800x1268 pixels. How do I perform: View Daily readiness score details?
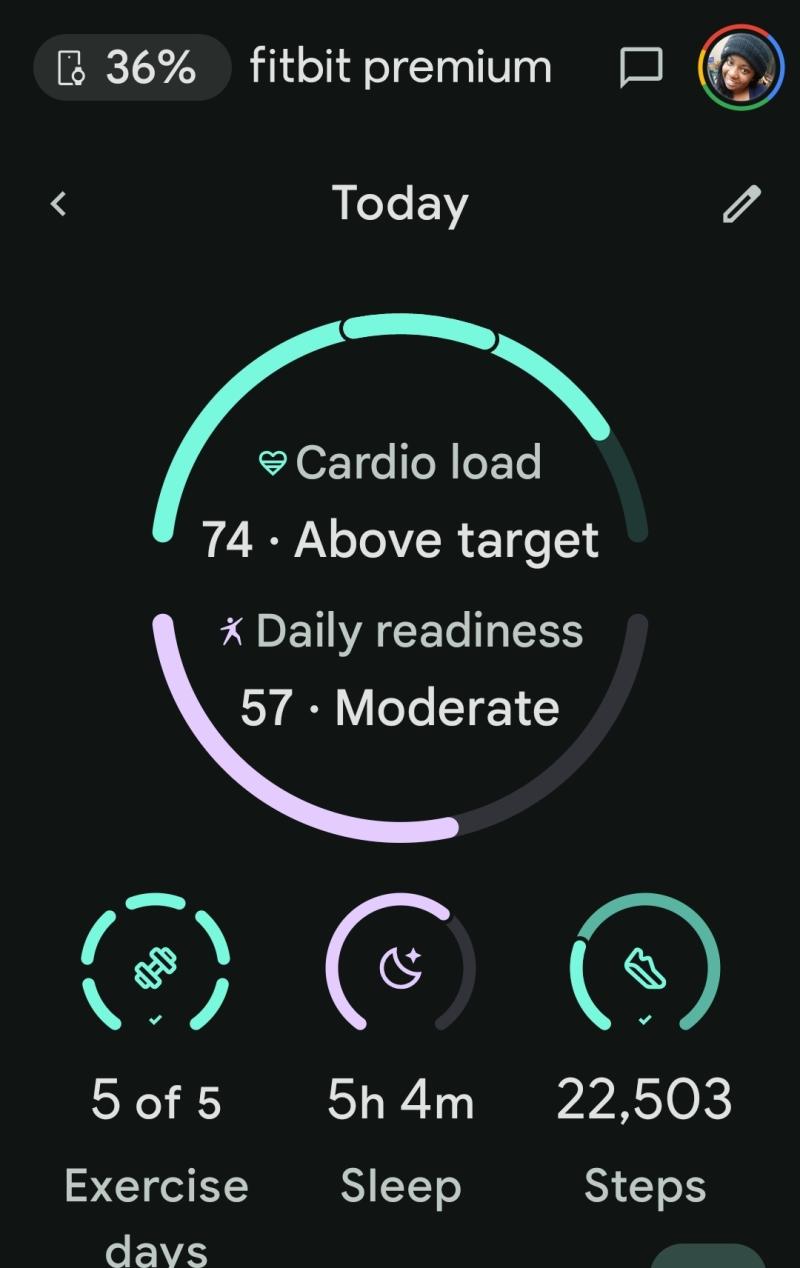click(x=400, y=670)
